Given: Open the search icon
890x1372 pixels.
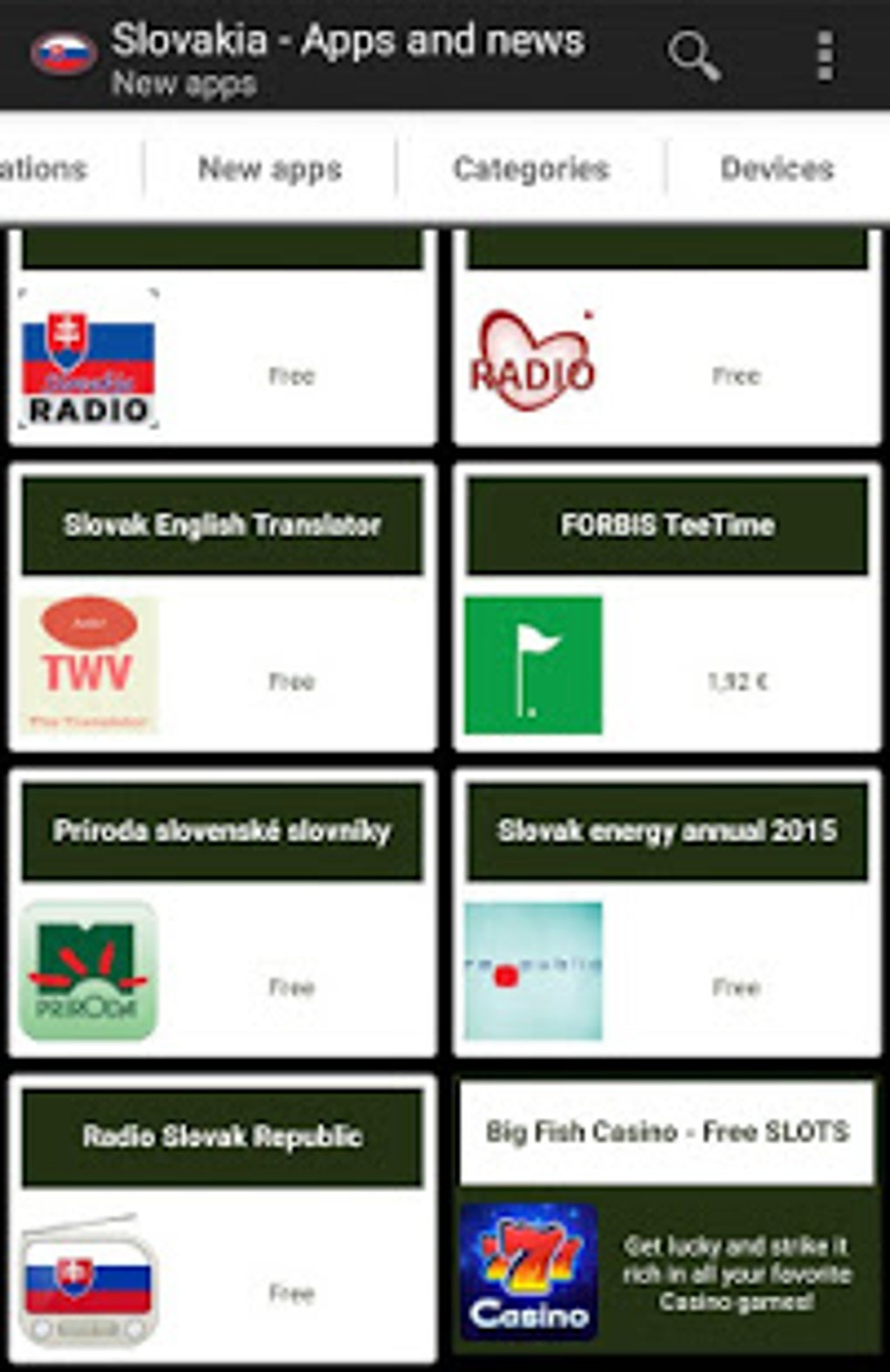Looking at the screenshot, I should [694, 57].
